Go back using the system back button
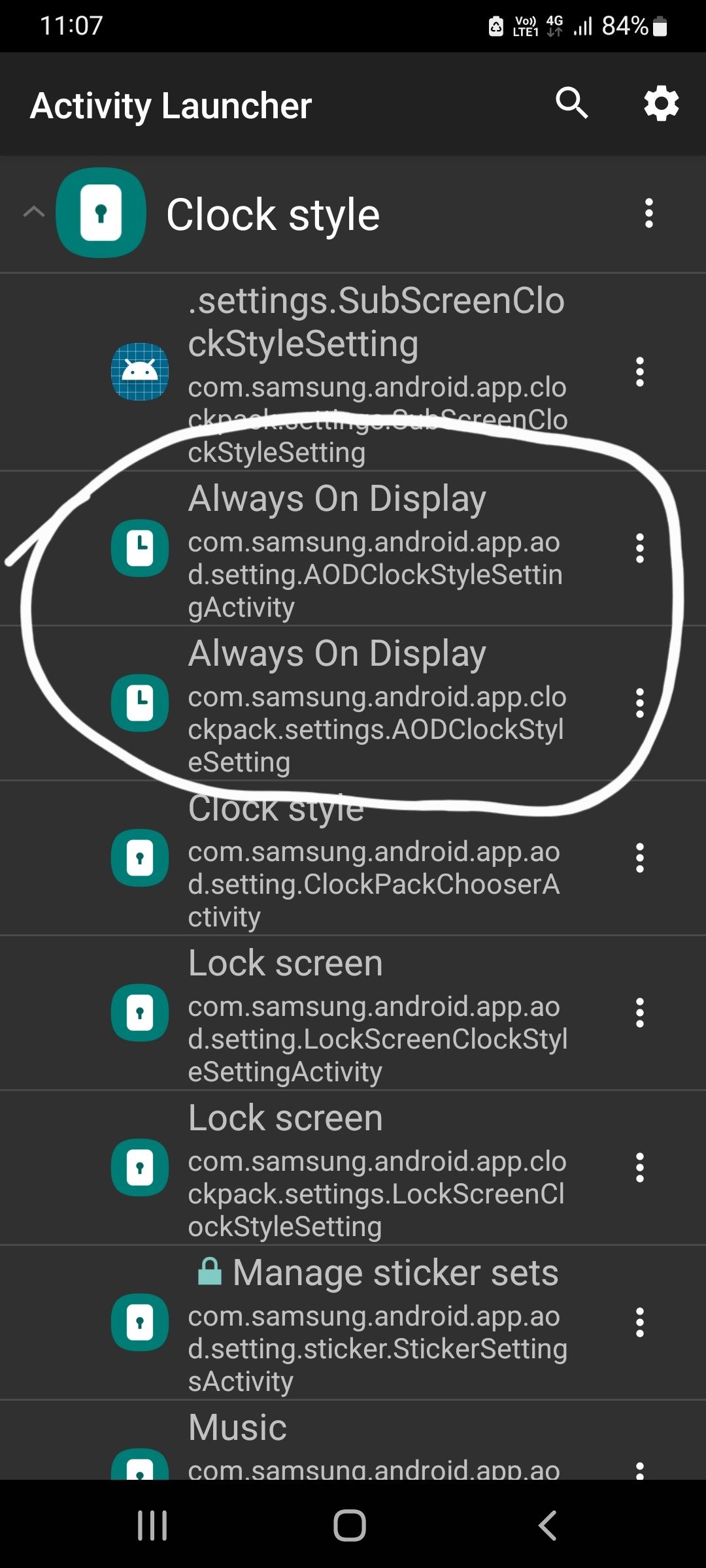Viewport: 706px width, 1568px height. [548, 1526]
